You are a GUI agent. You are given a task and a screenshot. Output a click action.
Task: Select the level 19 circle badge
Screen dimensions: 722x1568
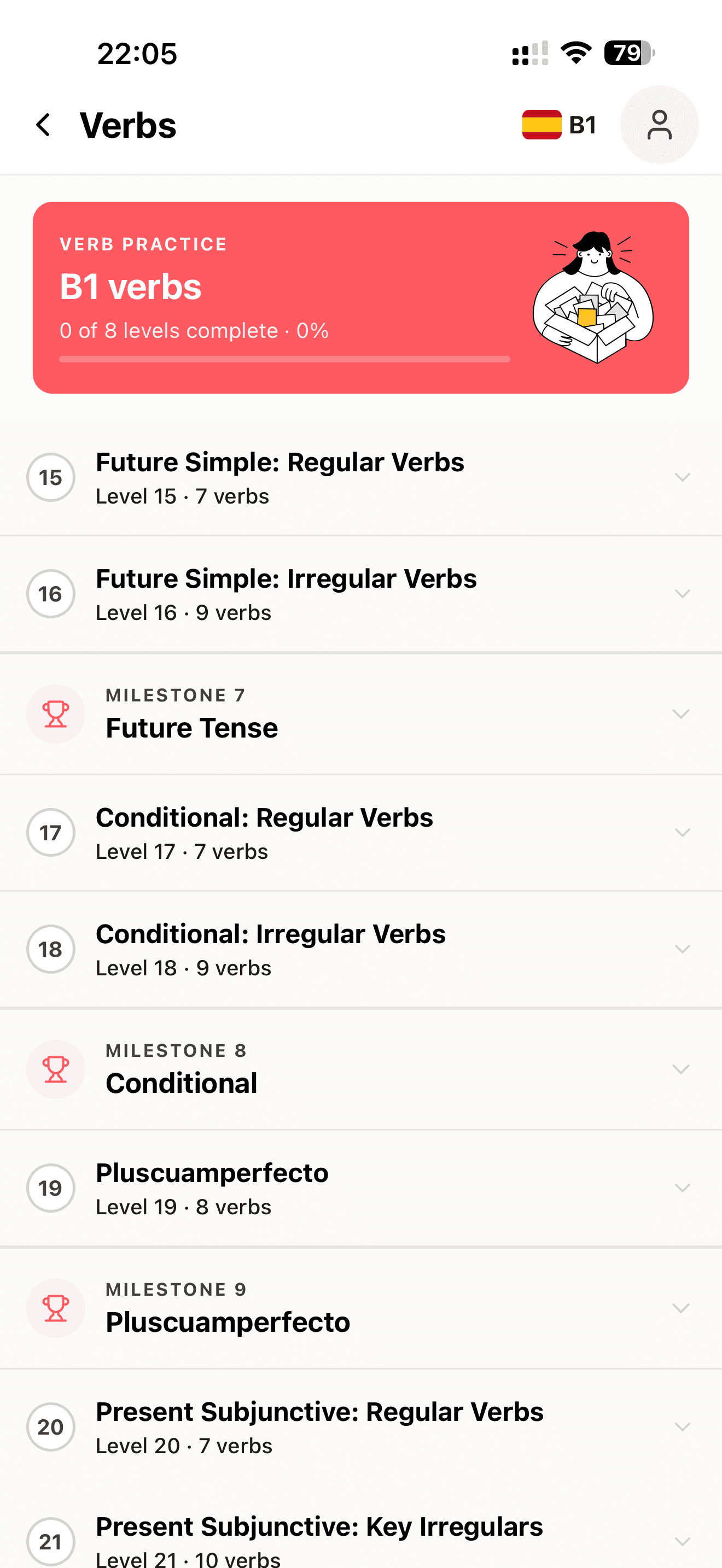tap(50, 1187)
